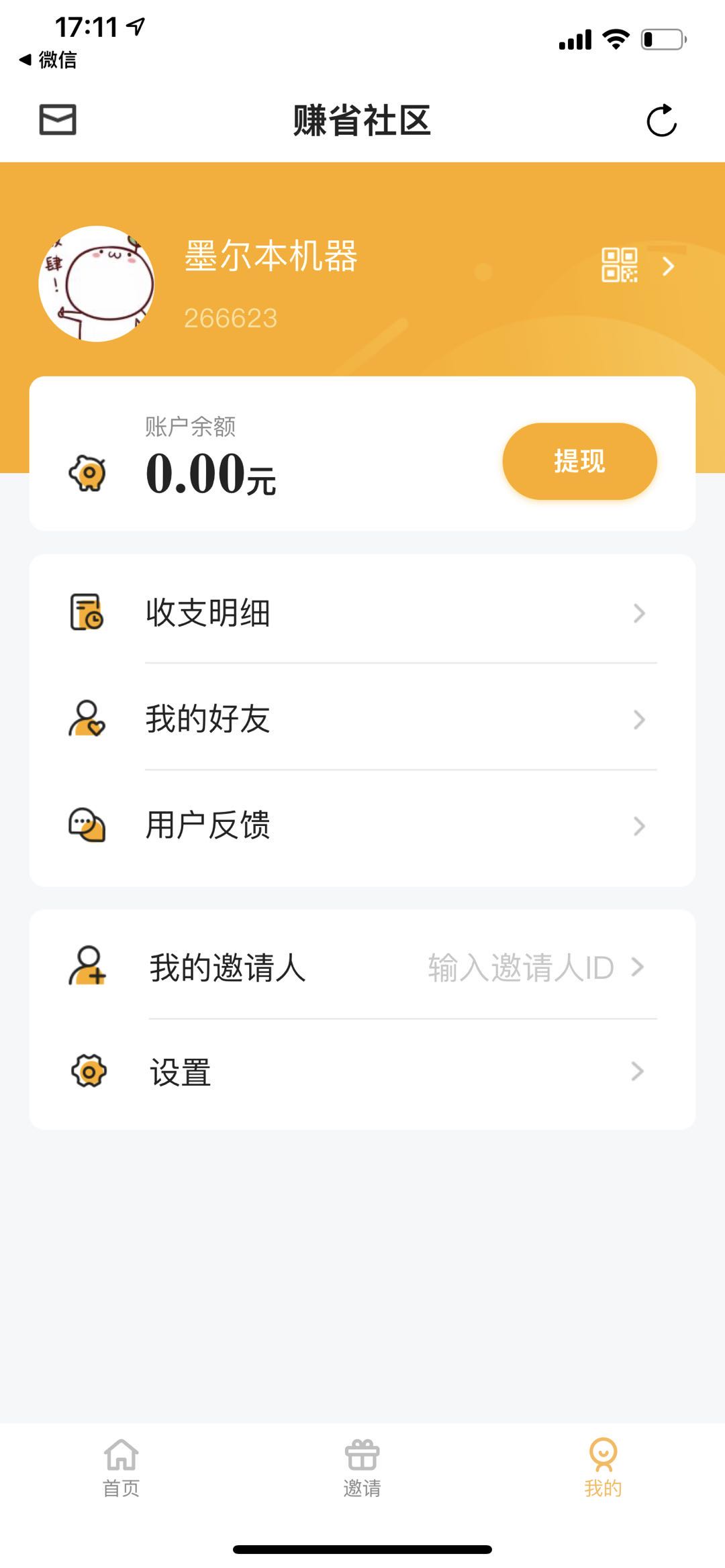Click the 我的好友 friends icon
Screen dimensions: 725x1568
click(x=87, y=719)
